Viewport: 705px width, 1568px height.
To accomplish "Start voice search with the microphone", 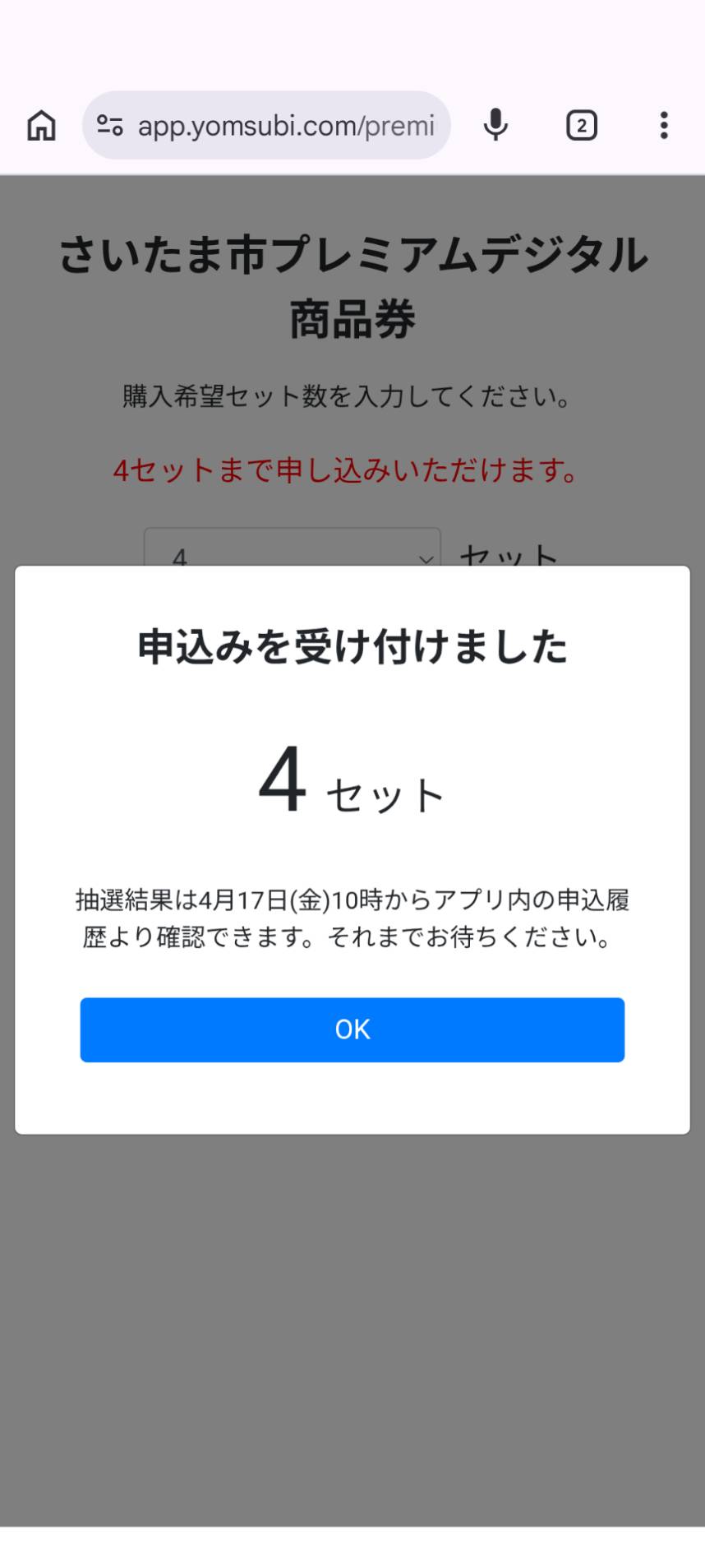I will click(495, 126).
